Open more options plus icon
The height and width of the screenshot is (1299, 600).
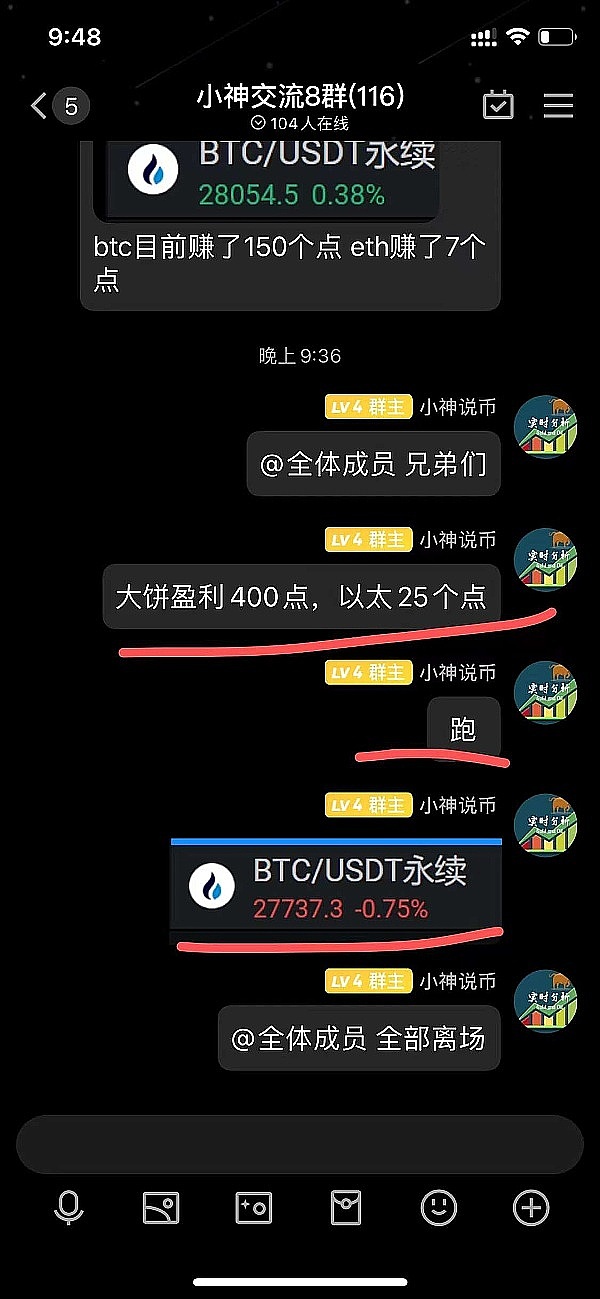click(531, 1208)
